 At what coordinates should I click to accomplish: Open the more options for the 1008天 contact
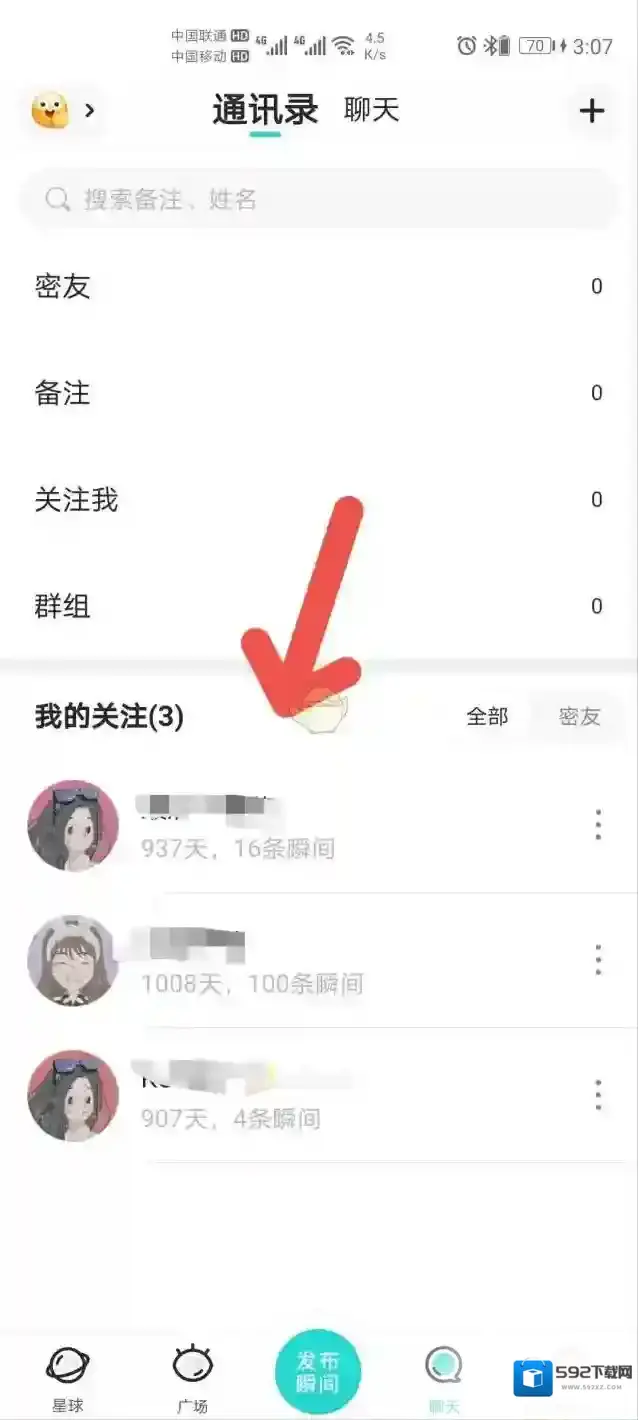pyautogui.click(x=598, y=960)
